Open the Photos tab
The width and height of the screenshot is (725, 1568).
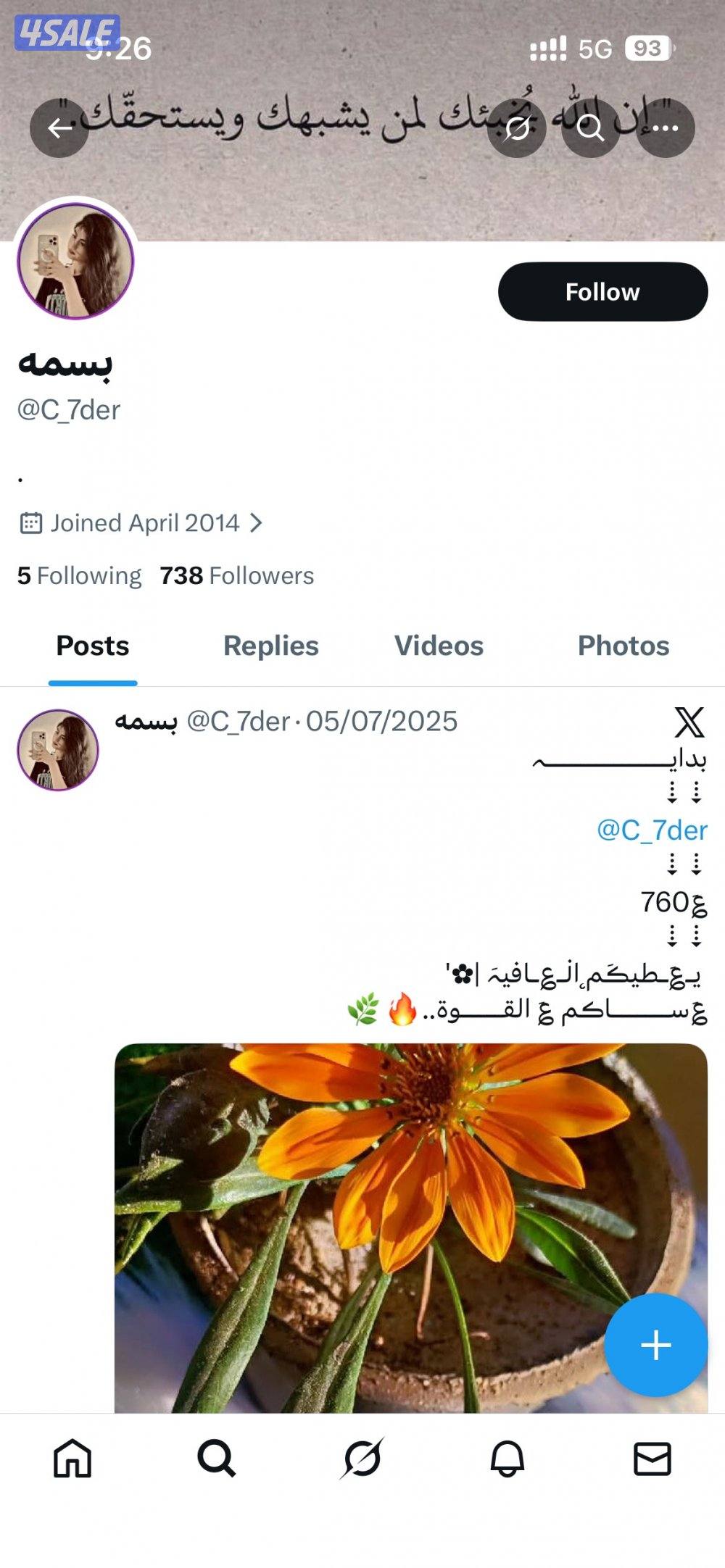tap(624, 645)
